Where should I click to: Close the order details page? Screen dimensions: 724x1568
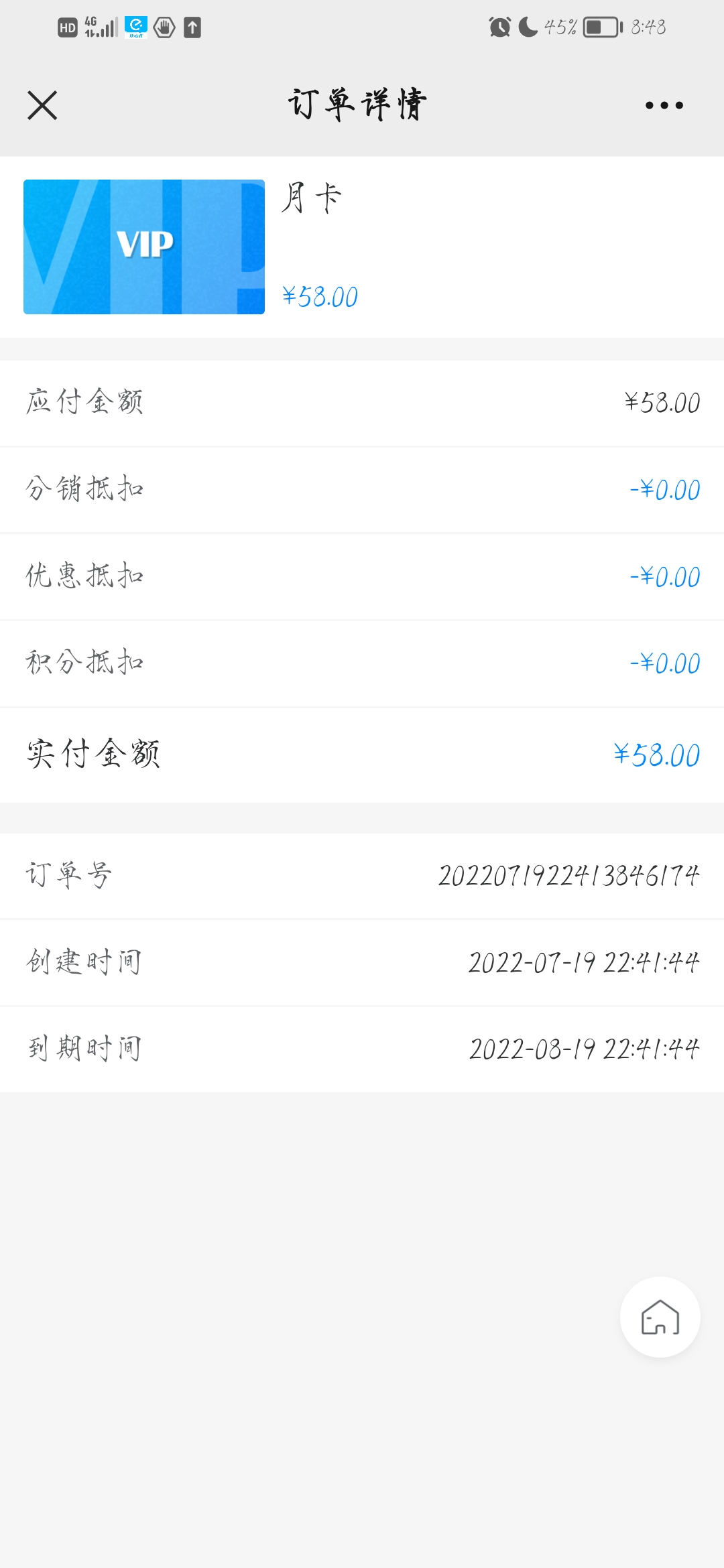click(x=42, y=105)
